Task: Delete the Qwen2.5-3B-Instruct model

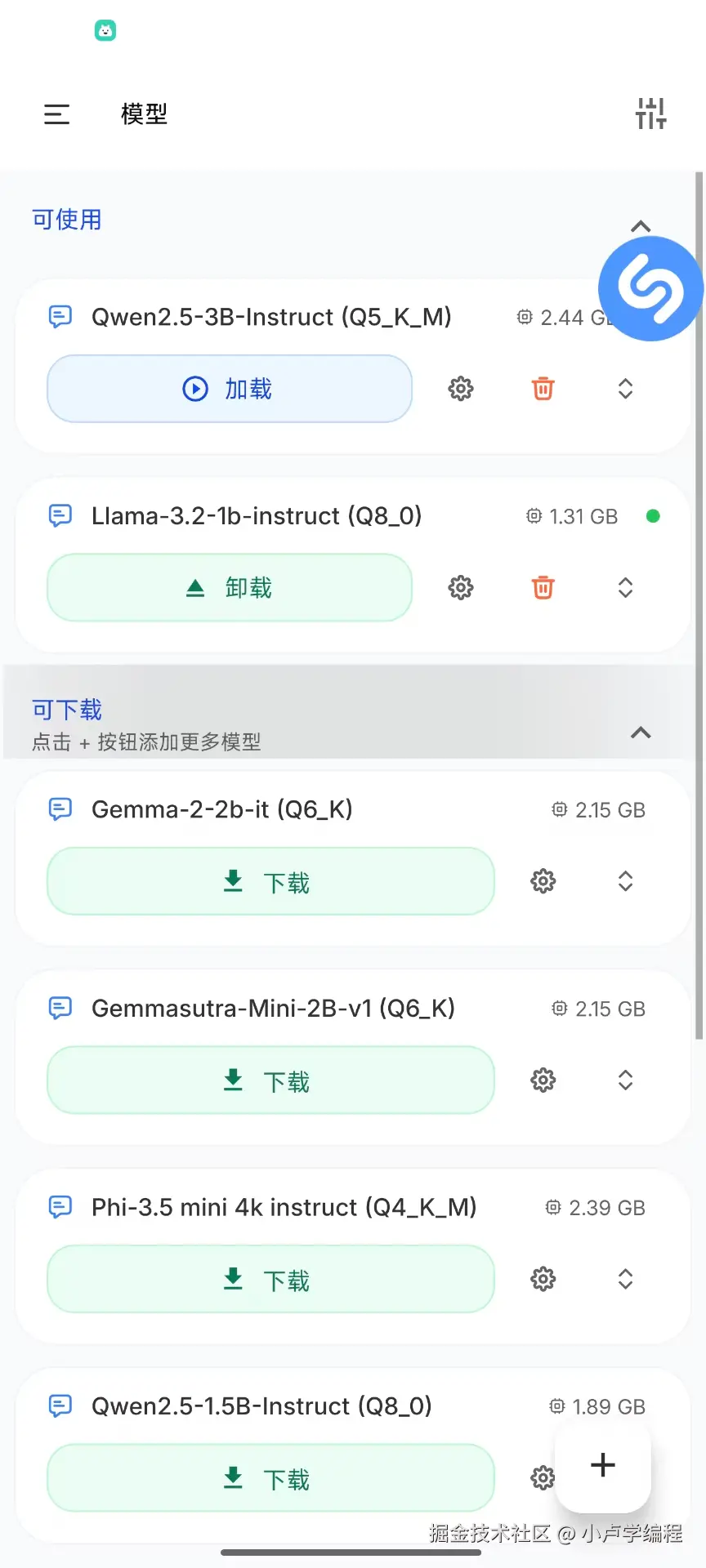Action: 543,389
